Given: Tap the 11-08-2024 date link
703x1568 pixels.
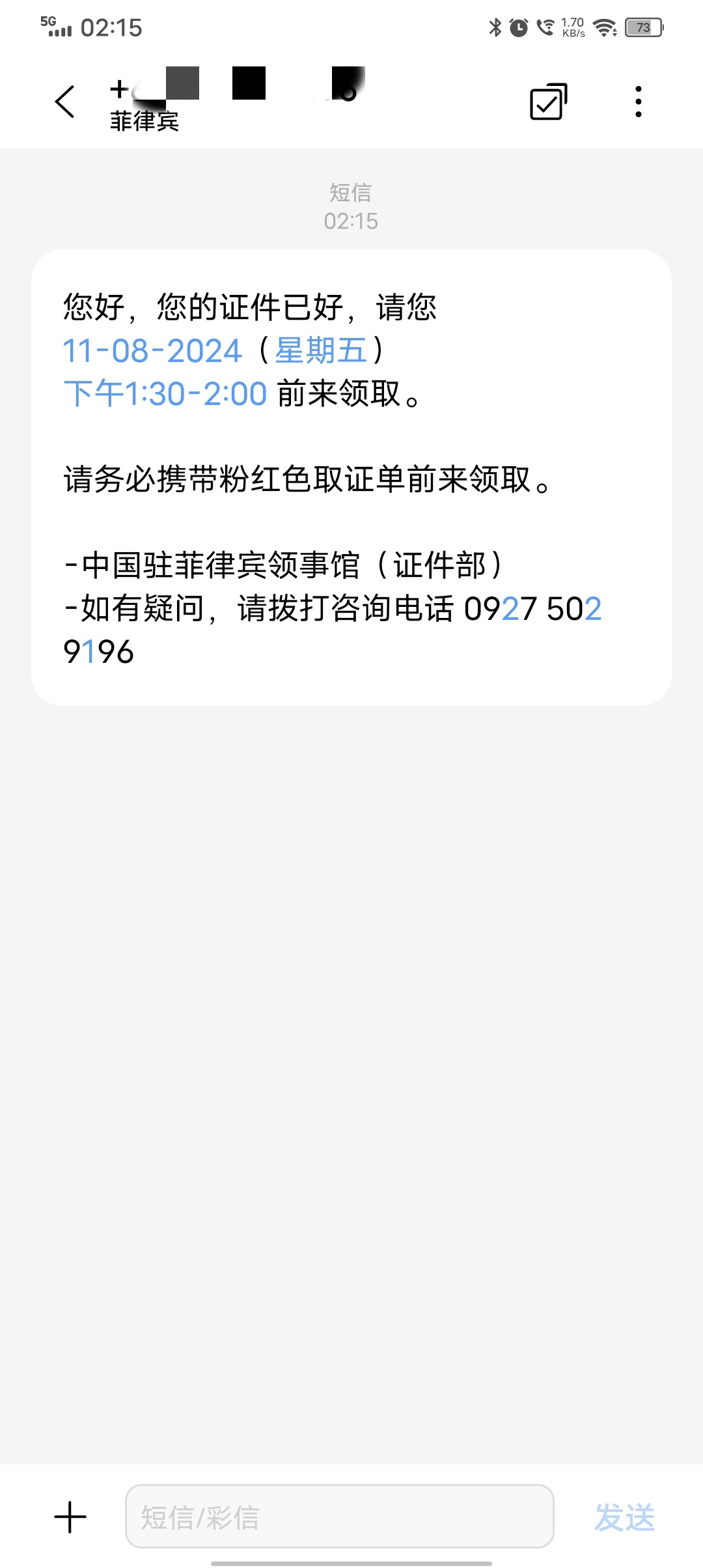Looking at the screenshot, I should click(152, 351).
